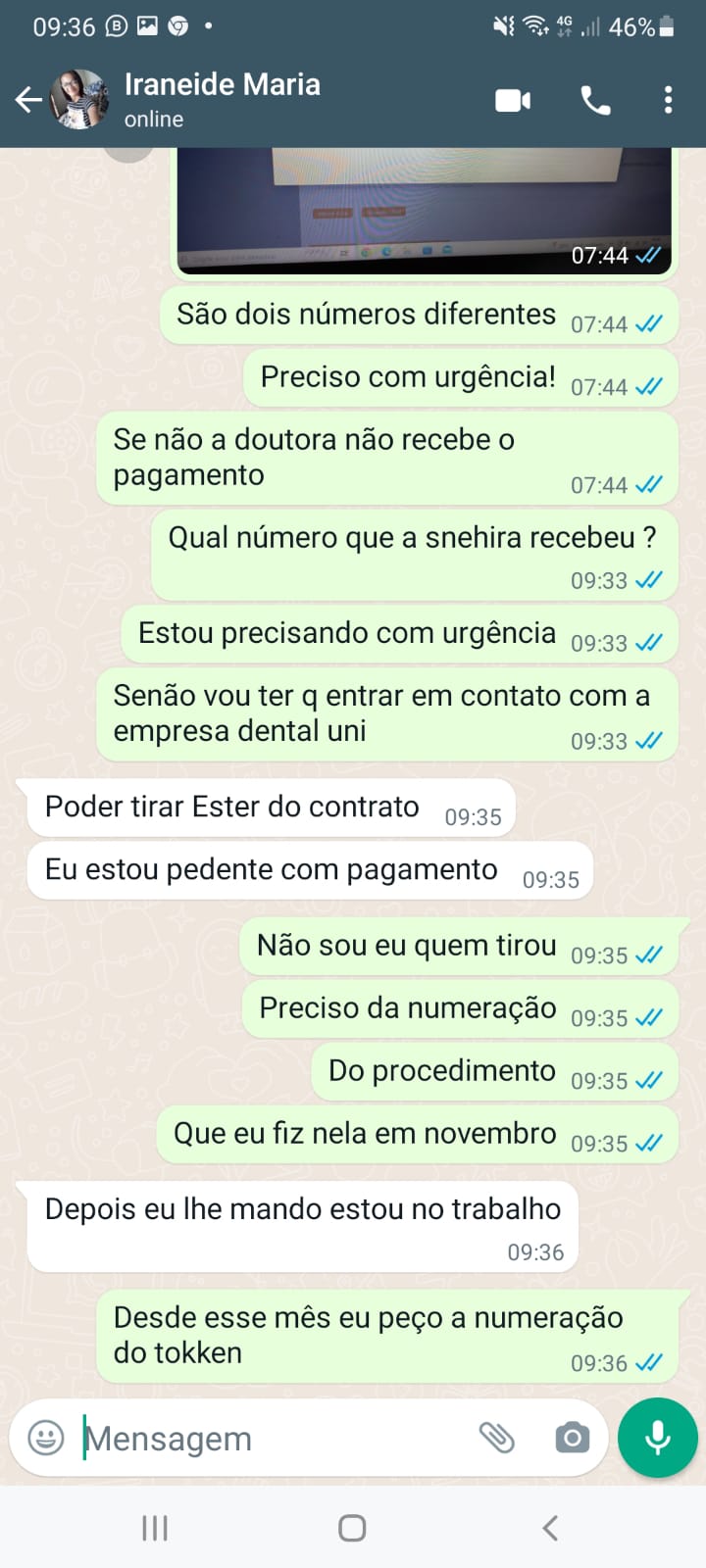Attach a file with the paperclip
Screen dimensions: 706x1568
496,1438
